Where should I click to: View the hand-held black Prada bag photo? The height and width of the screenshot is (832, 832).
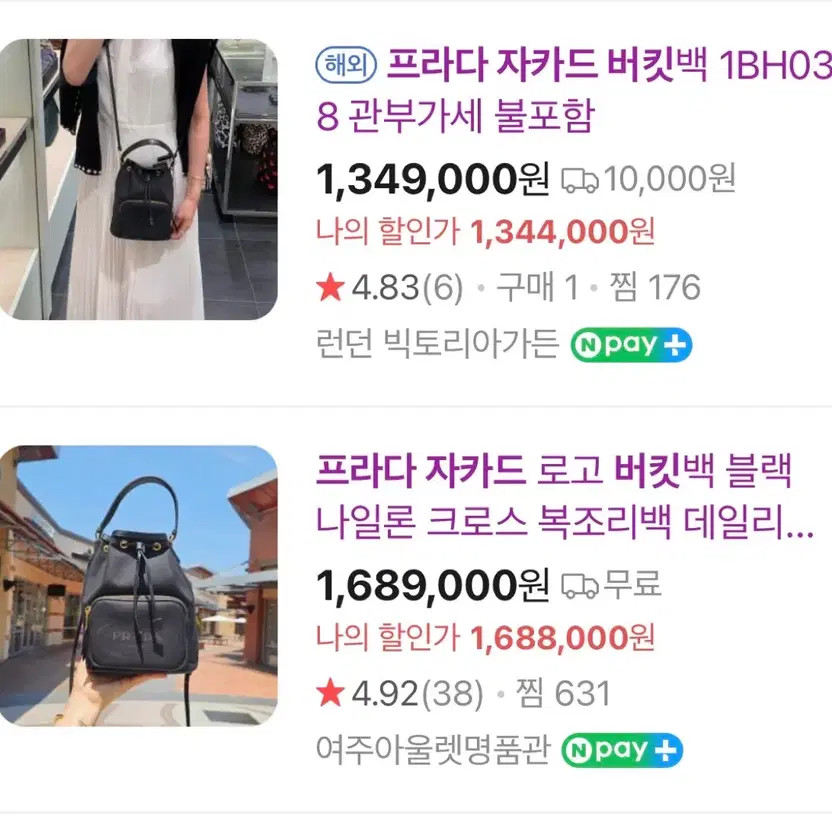(x=138, y=585)
